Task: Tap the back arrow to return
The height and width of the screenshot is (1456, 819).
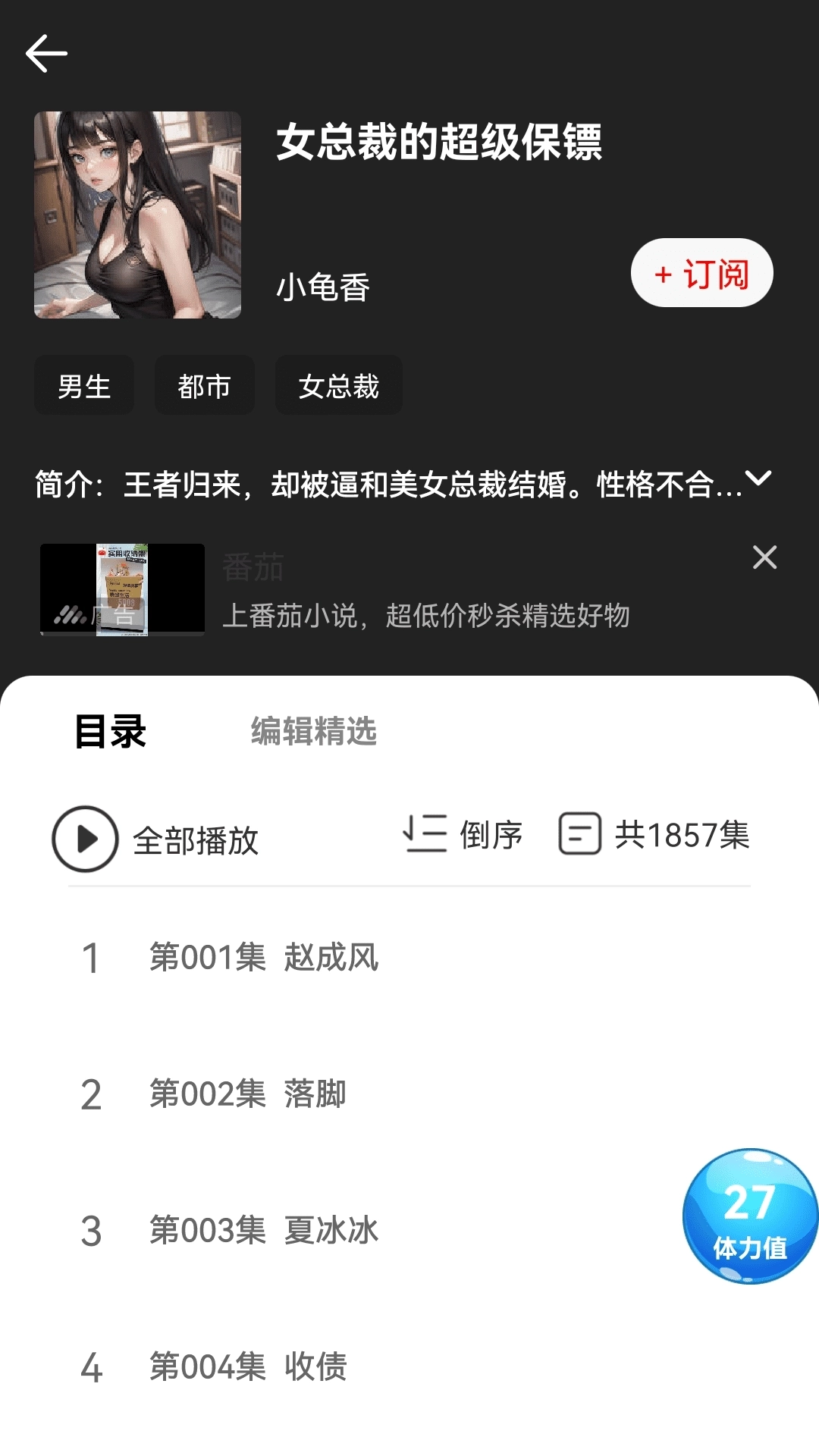Action: tap(47, 52)
